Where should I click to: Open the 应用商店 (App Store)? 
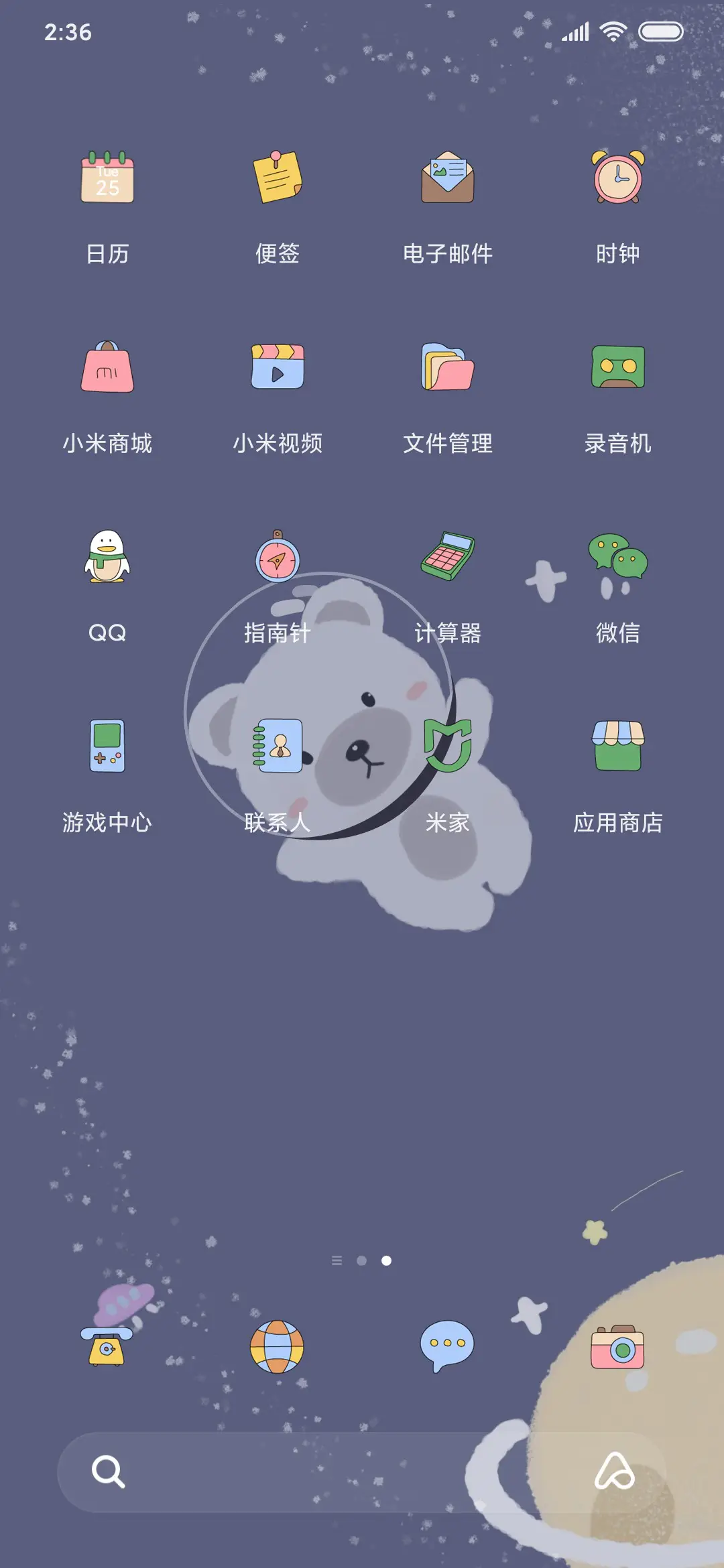click(x=617, y=747)
